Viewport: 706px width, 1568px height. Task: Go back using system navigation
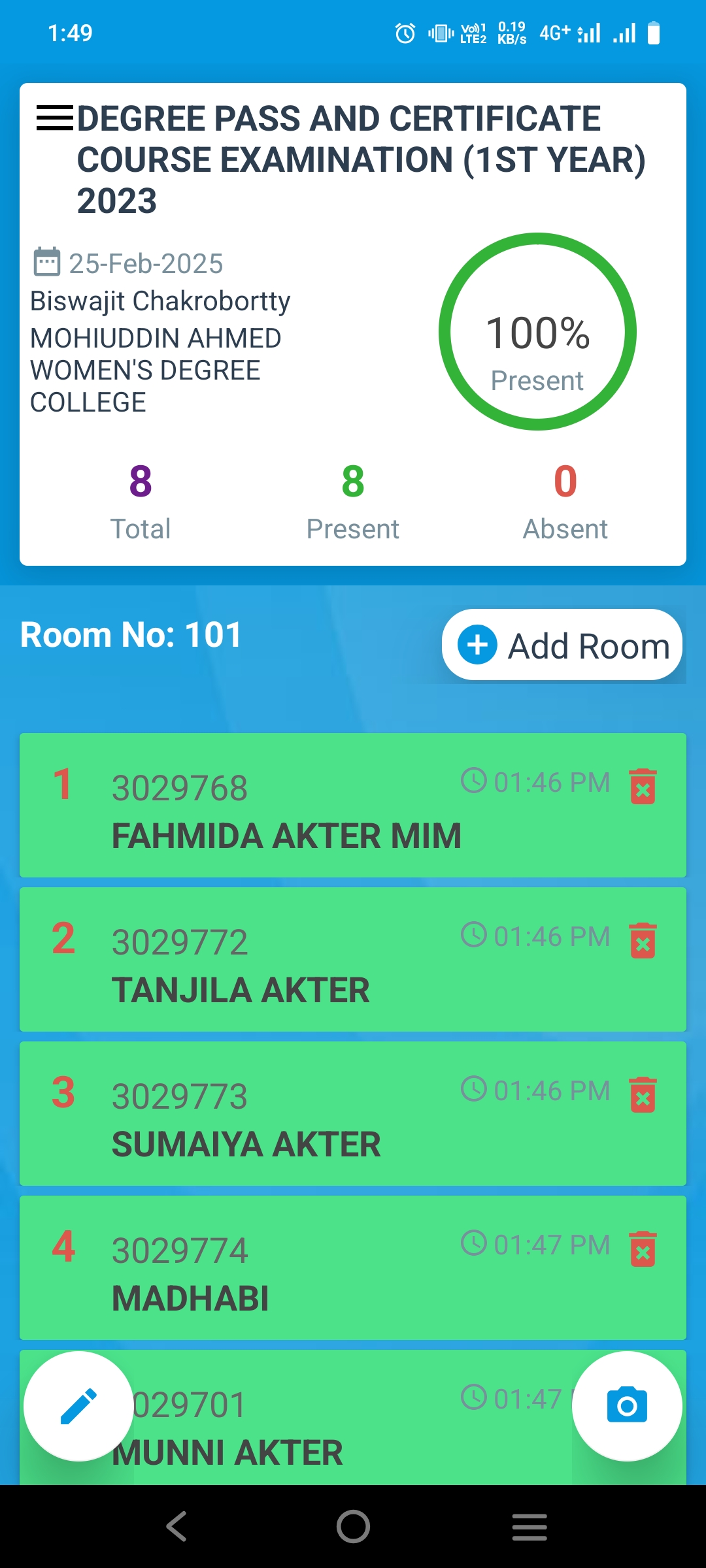pos(176,1527)
